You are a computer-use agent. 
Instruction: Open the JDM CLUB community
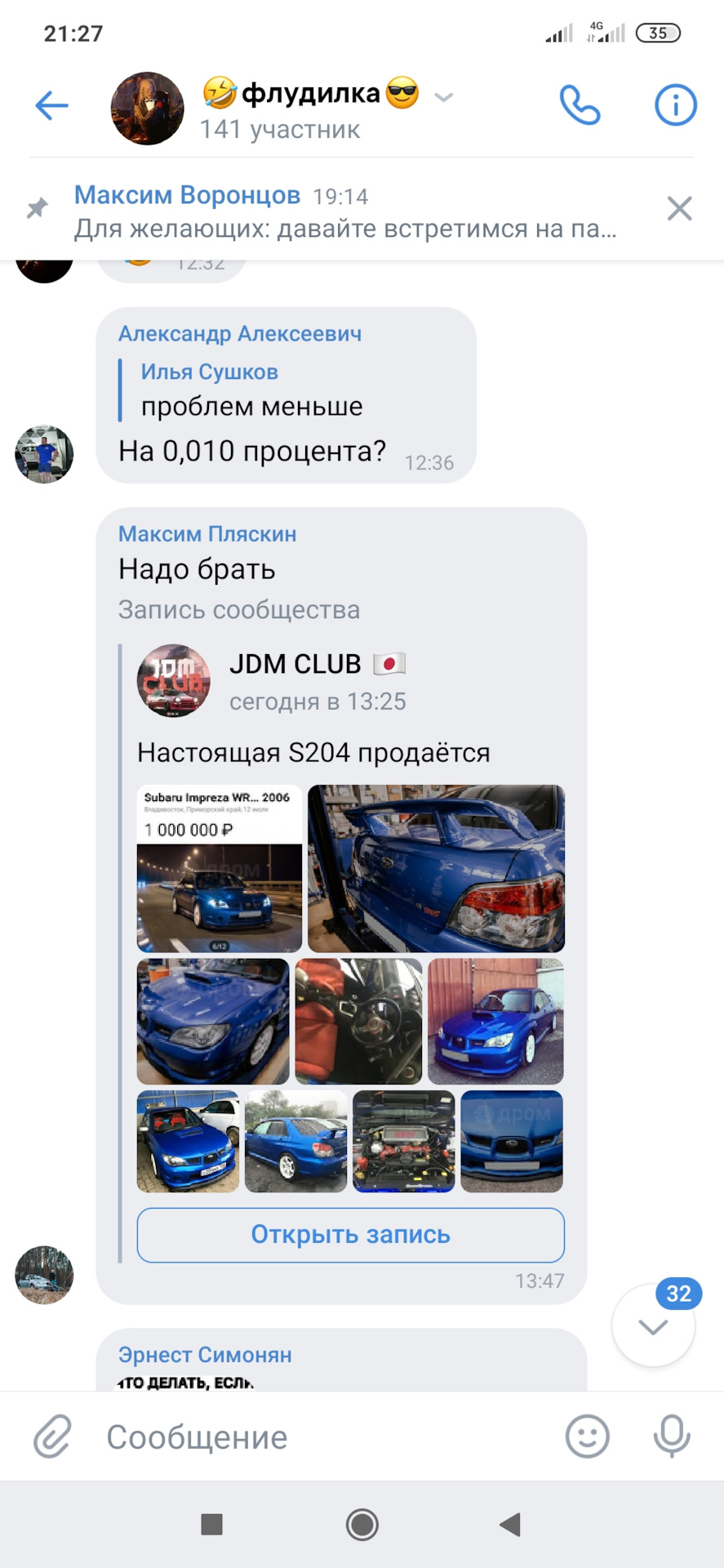coord(295,665)
